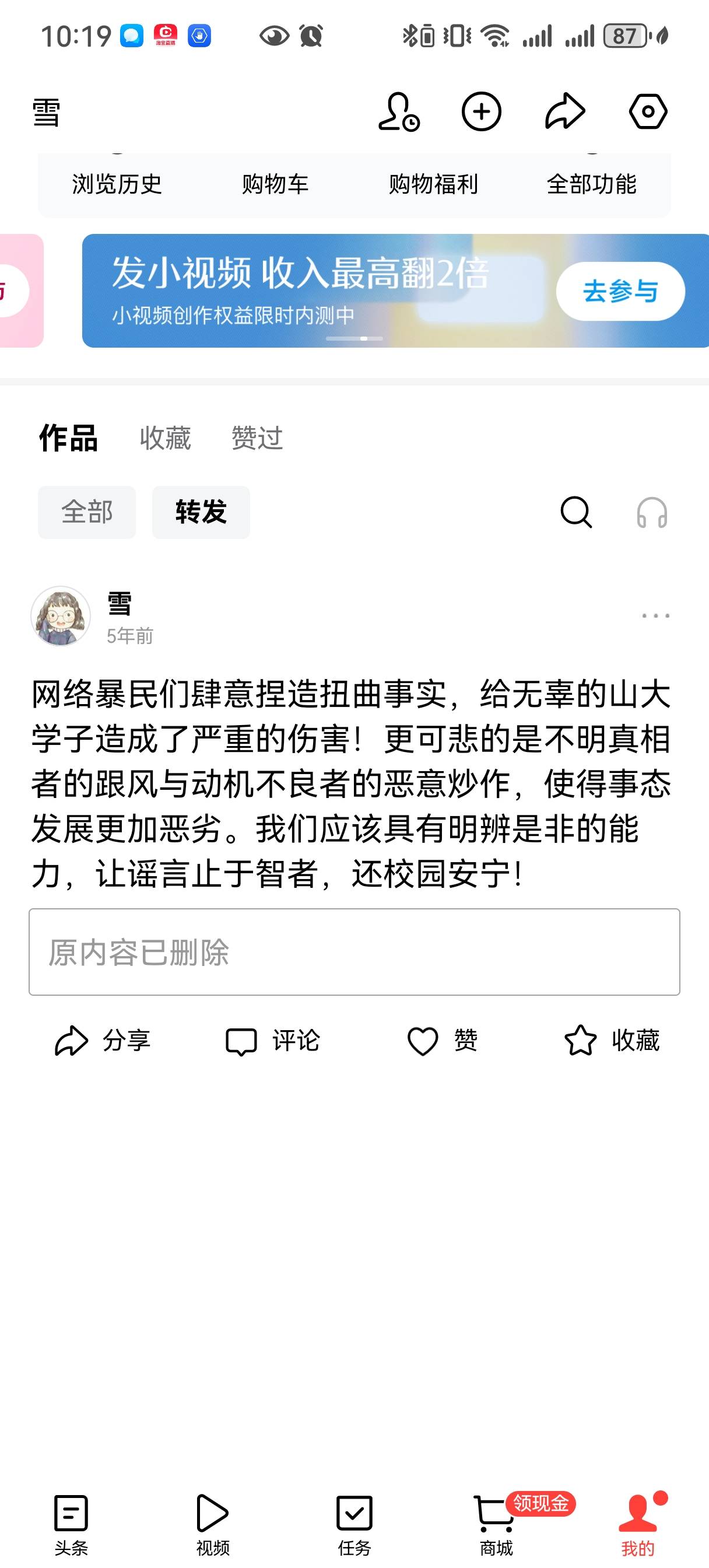The width and height of the screenshot is (709, 1568).
Task: Tap the headphones listen icon
Action: tap(652, 512)
